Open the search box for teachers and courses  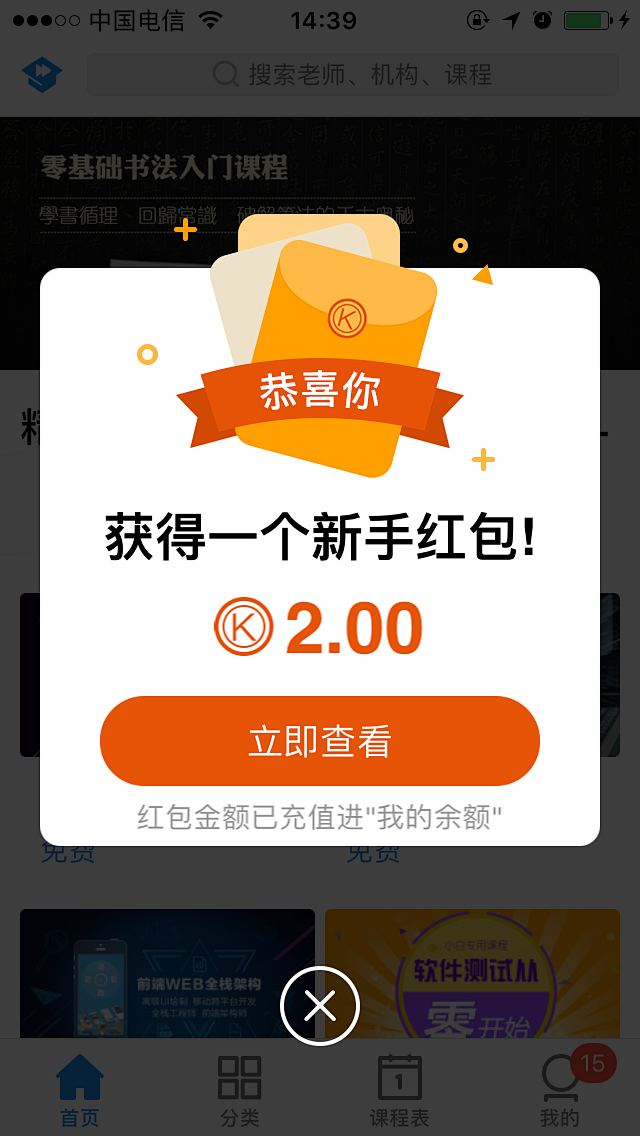(x=353, y=75)
